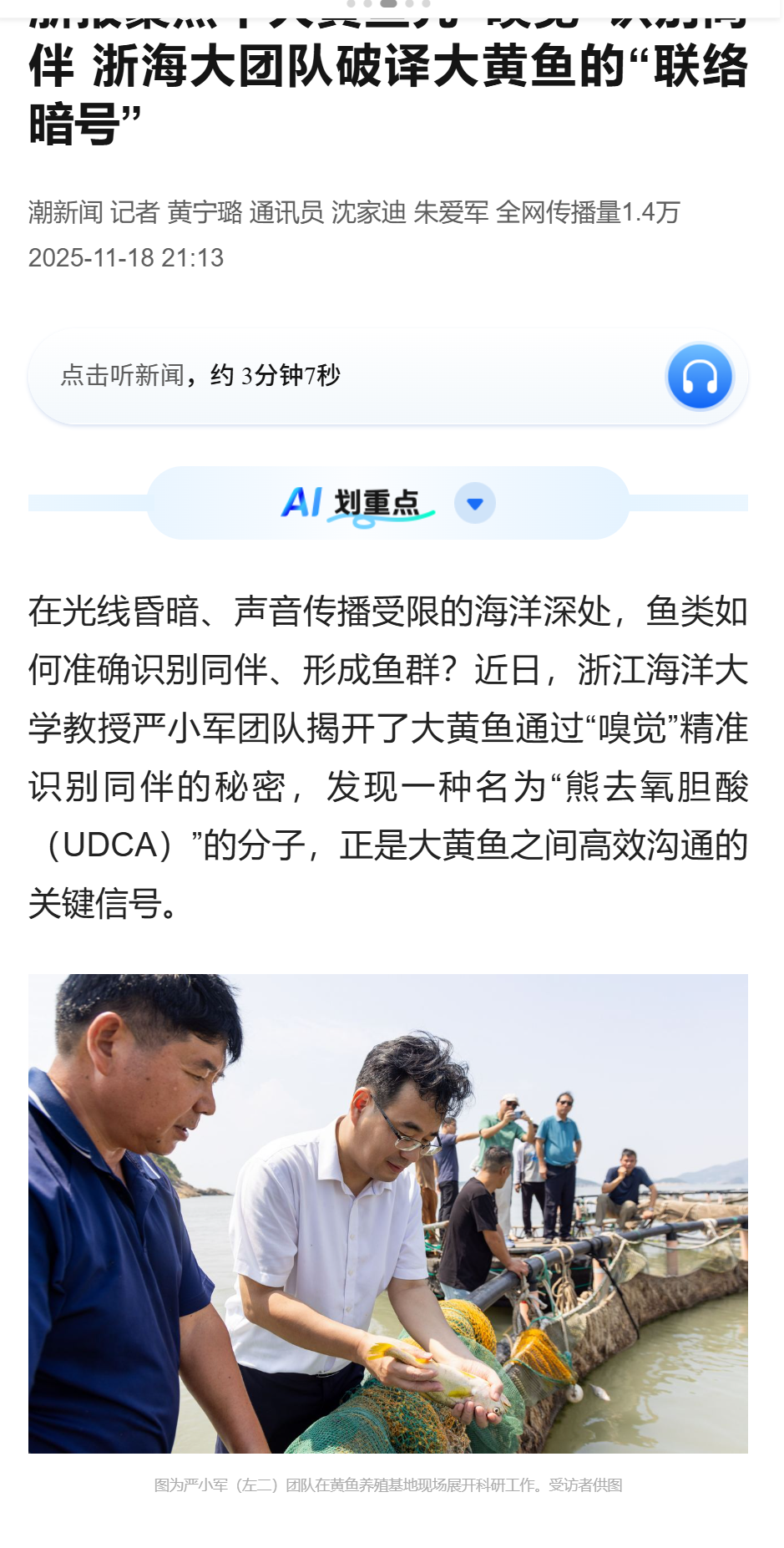The height and width of the screenshot is (1548, 784).
Task: Open the photo of the research team
Action: pyautogui.click(x=388, y=1213)
